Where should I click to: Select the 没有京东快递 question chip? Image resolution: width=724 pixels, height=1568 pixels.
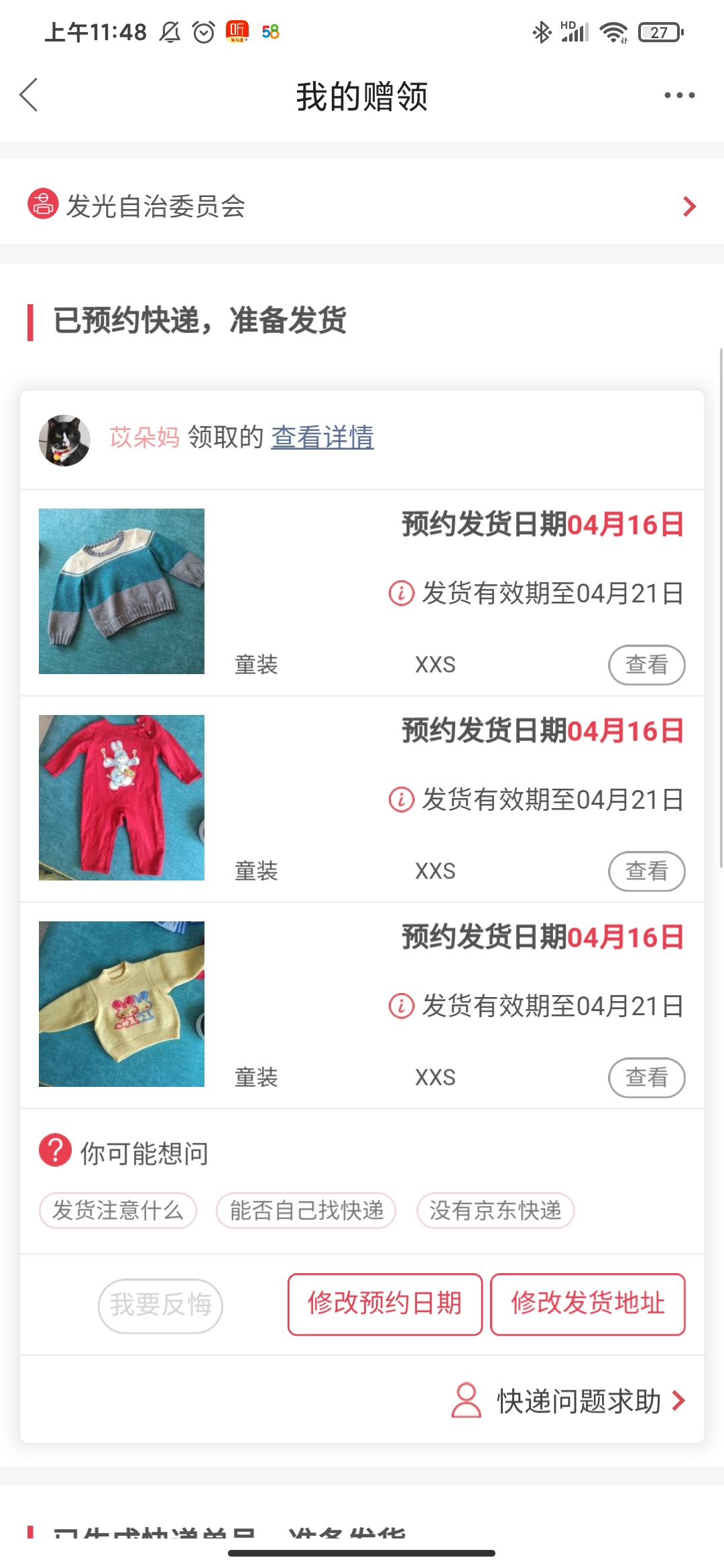pos(495,1210)
